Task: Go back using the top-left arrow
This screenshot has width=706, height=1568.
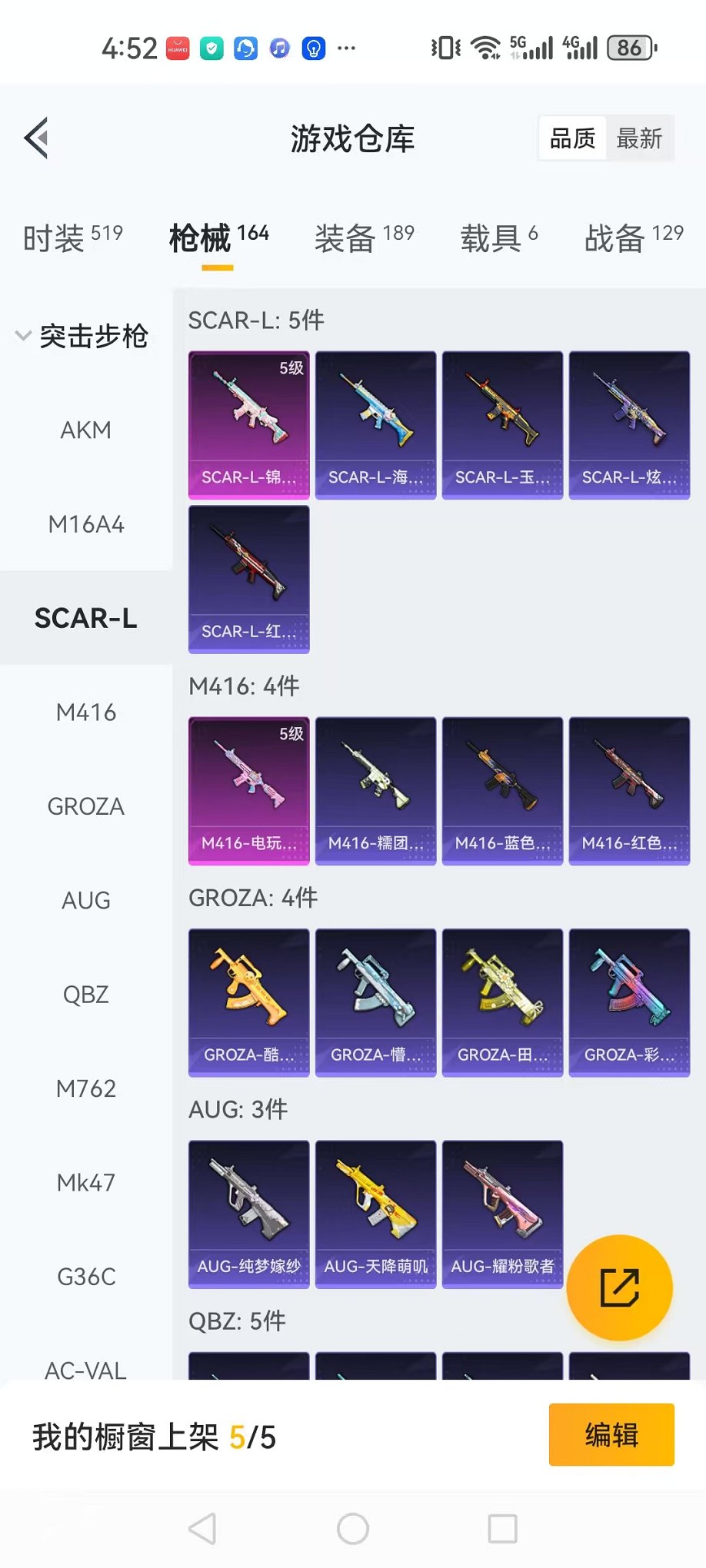Action: 36,138
